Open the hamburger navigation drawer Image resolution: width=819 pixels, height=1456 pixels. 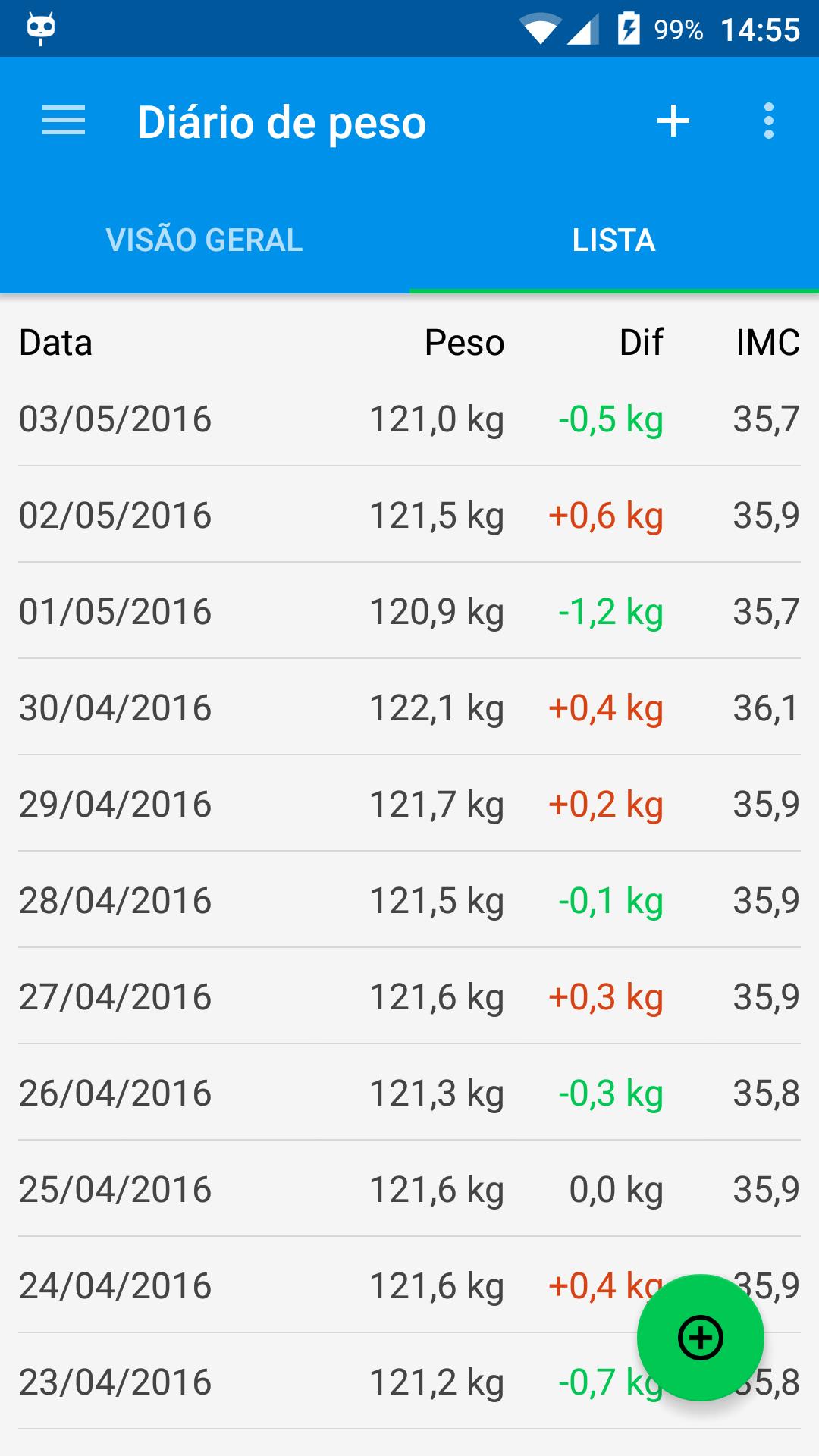[64, 121]
